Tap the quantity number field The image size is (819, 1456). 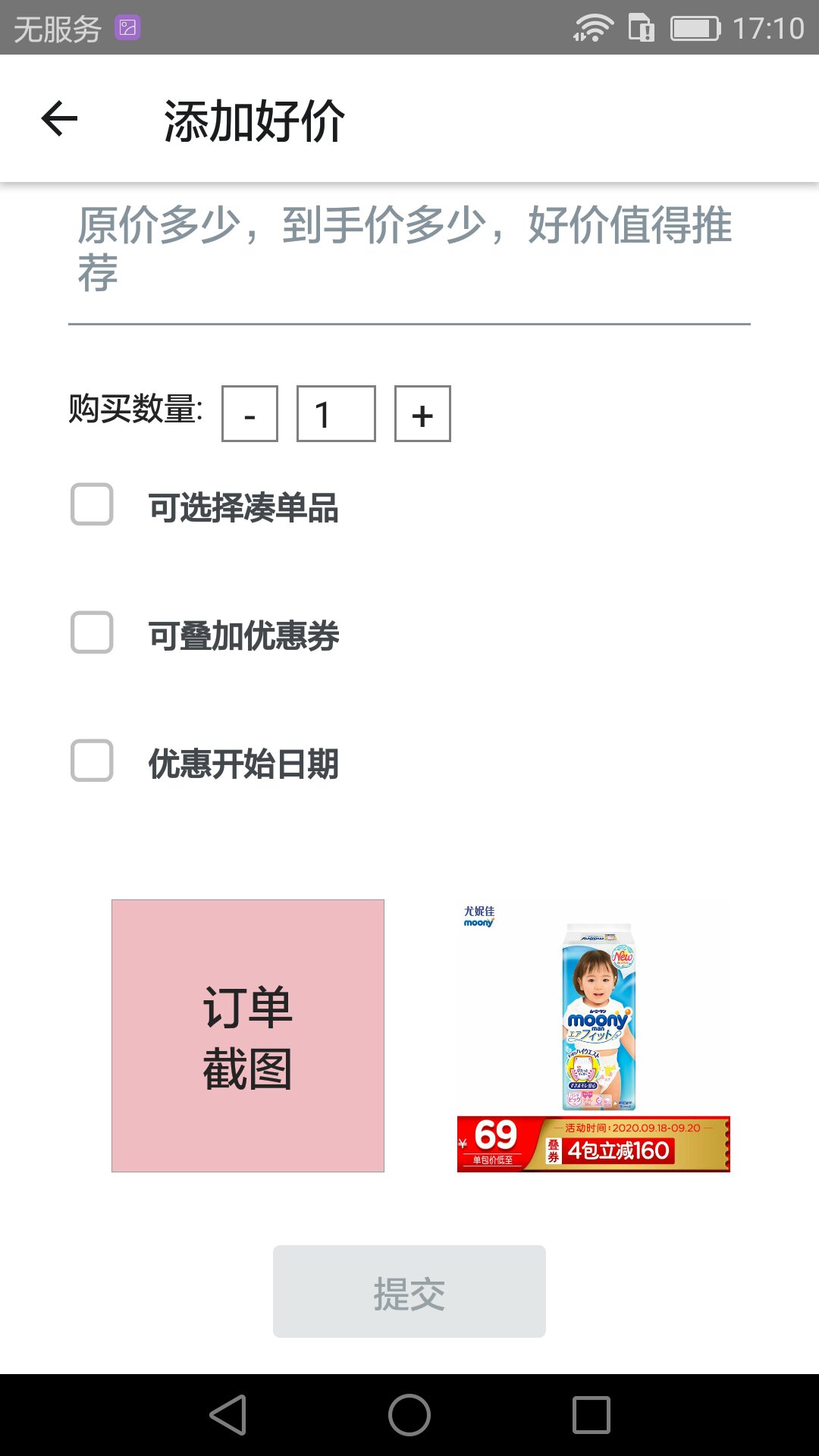pos(336,414)
